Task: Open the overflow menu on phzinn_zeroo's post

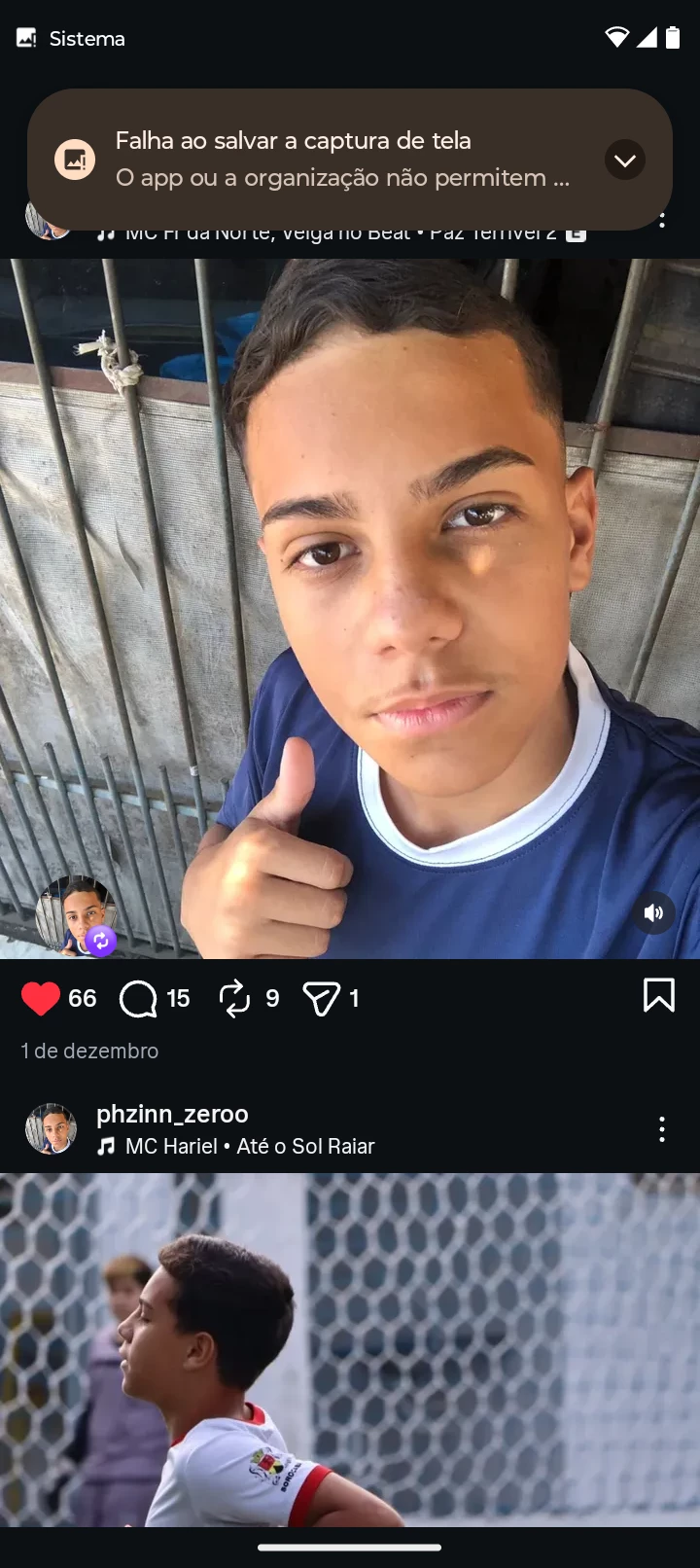Action: [661, 1128]
